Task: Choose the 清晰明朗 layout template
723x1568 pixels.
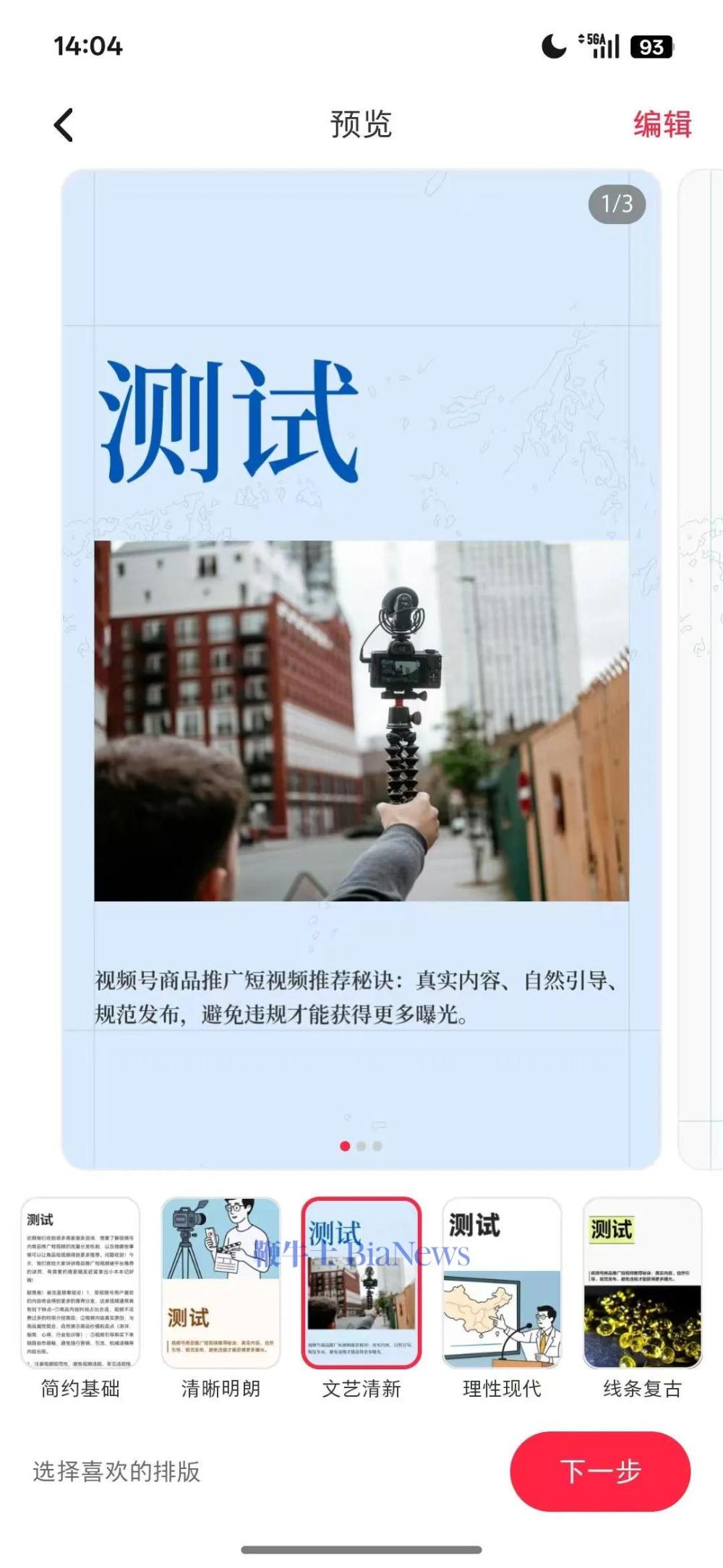Action: tap(221, 1283)
